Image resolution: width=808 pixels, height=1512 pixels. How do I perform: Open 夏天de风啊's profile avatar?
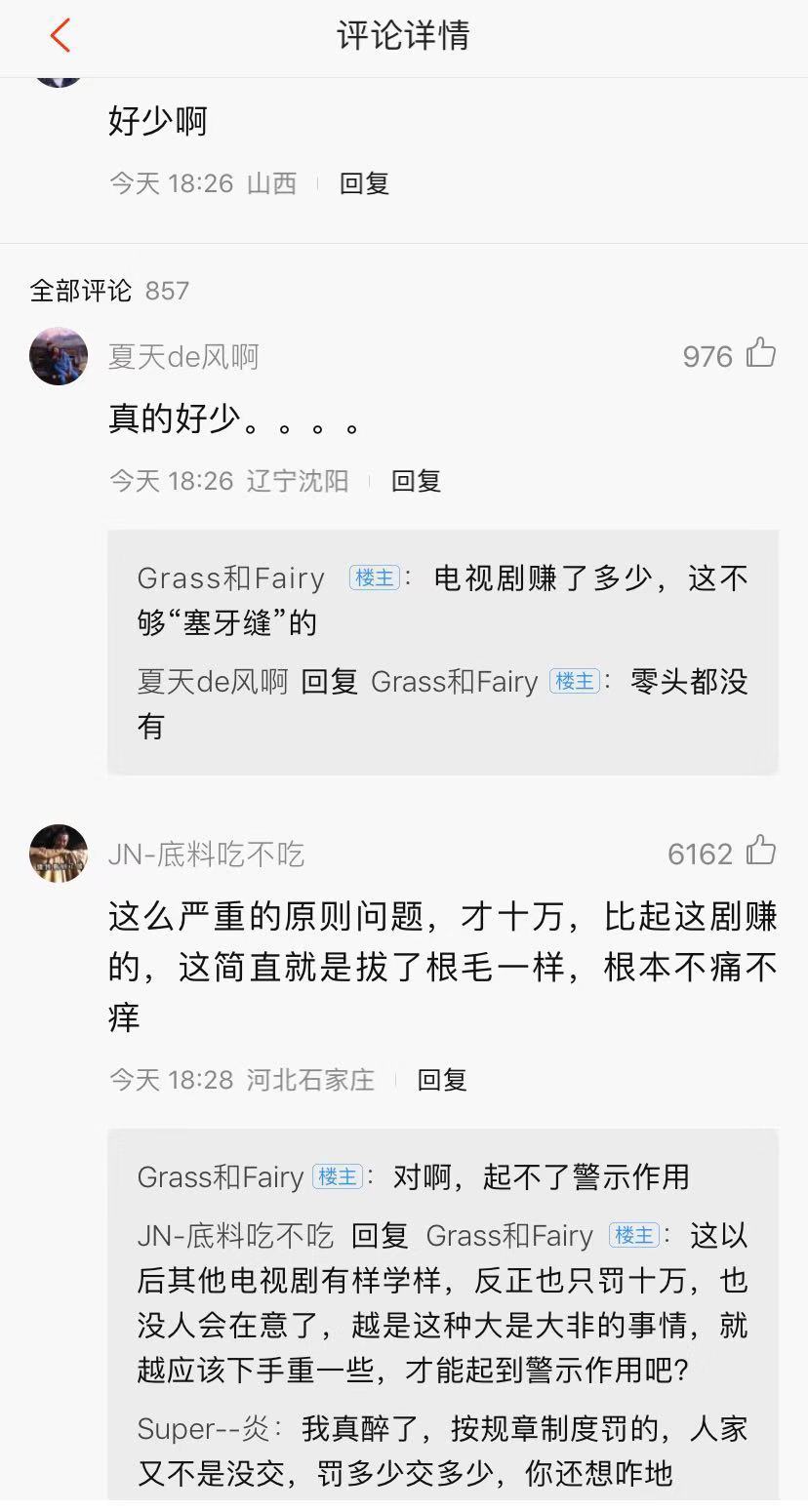[x=59, y=356]
